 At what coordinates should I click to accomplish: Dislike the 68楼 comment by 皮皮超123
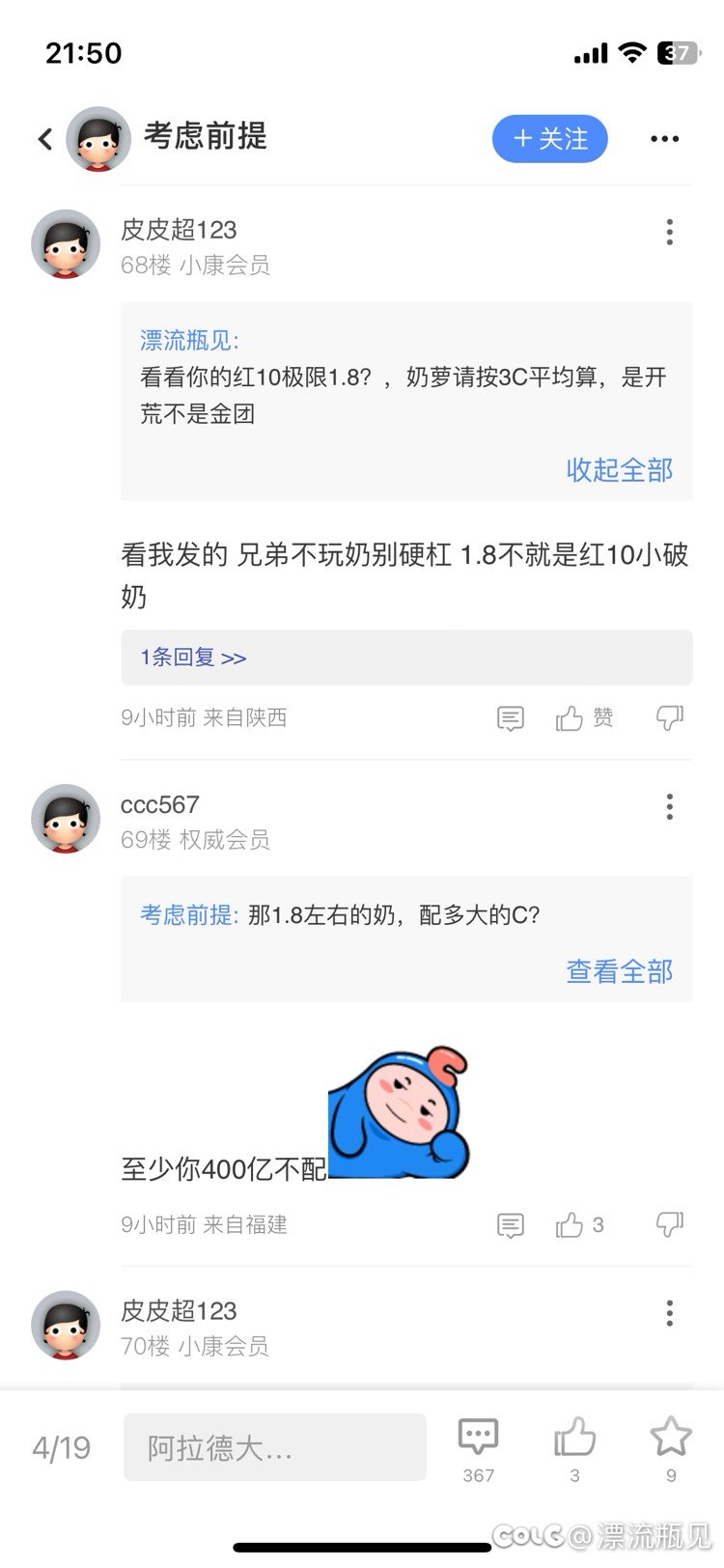coord(669,717)
